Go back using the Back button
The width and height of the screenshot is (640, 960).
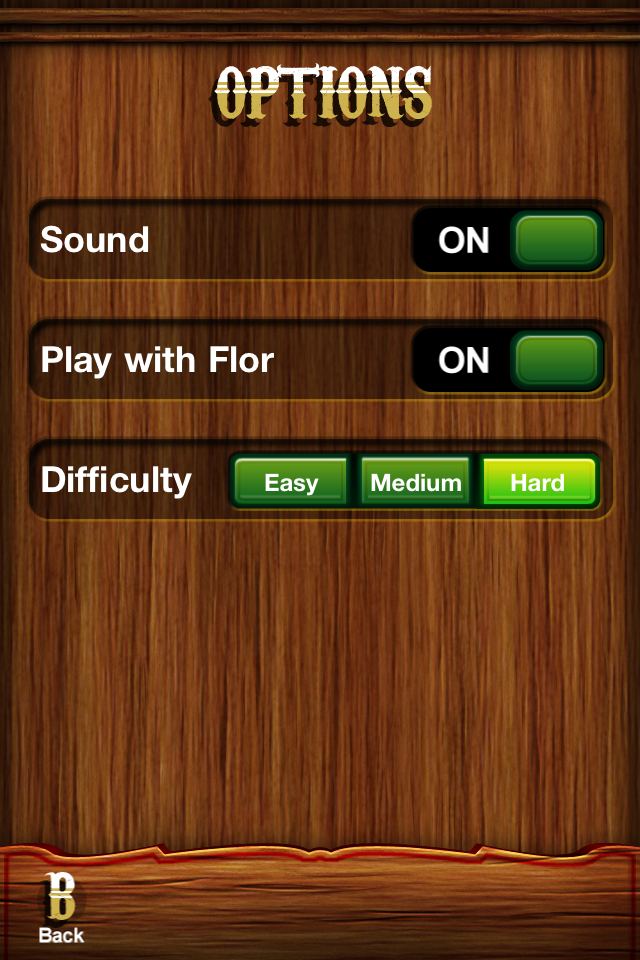tap(61, 908)
